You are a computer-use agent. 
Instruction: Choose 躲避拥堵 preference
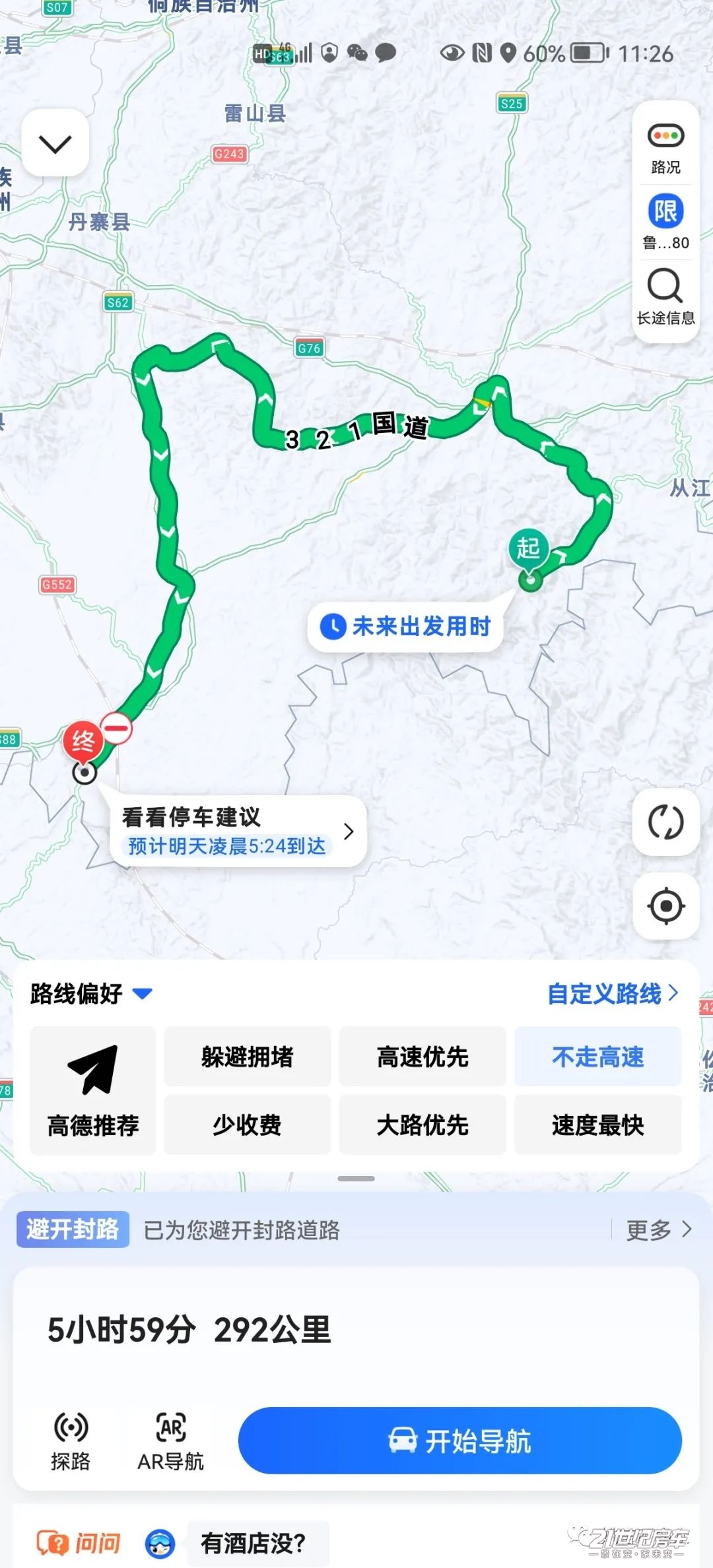(x=247, y=1057)
